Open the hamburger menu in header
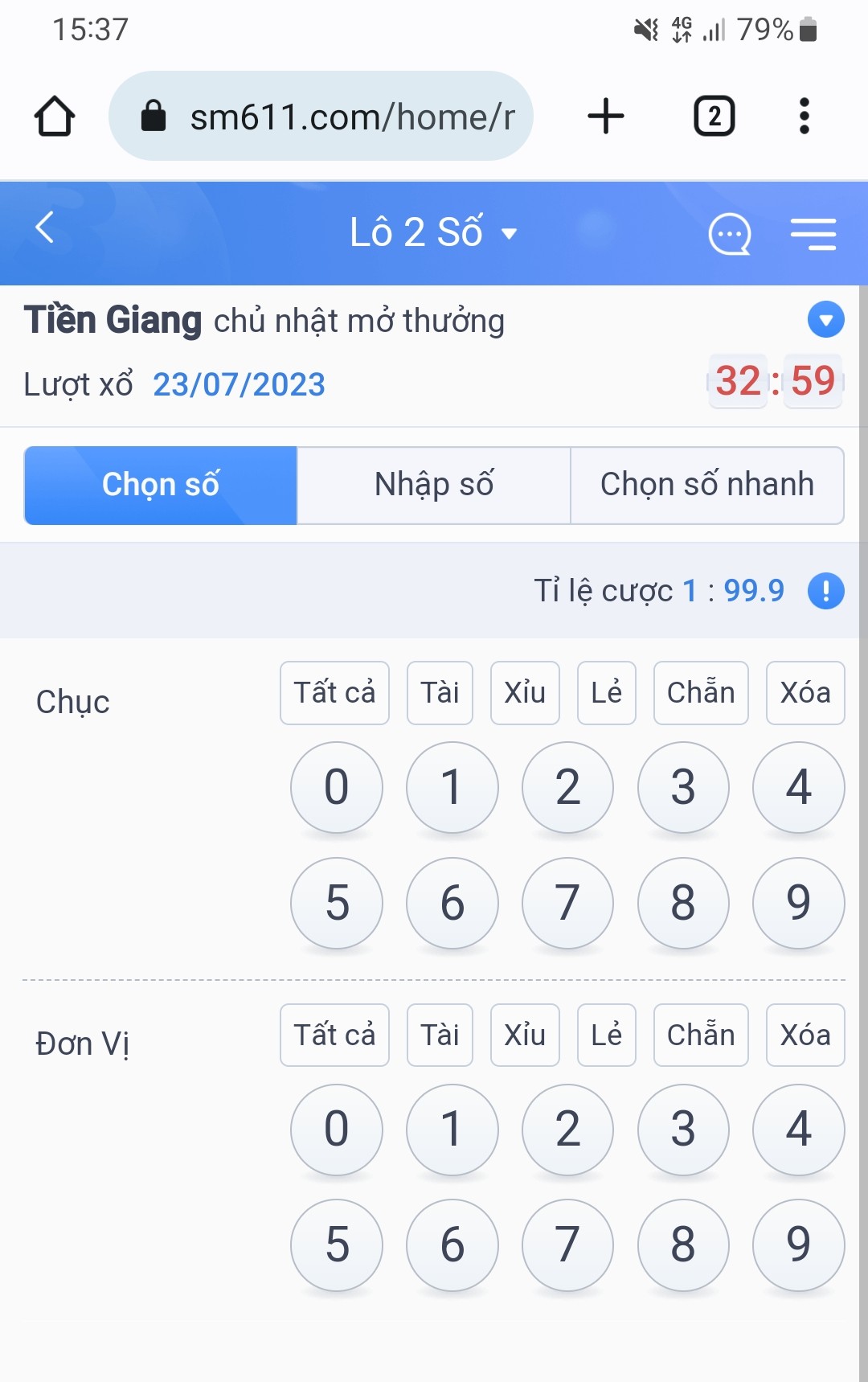Viewport: 868px width, 1382px height. pyautogui.click(x=813, y=234)
